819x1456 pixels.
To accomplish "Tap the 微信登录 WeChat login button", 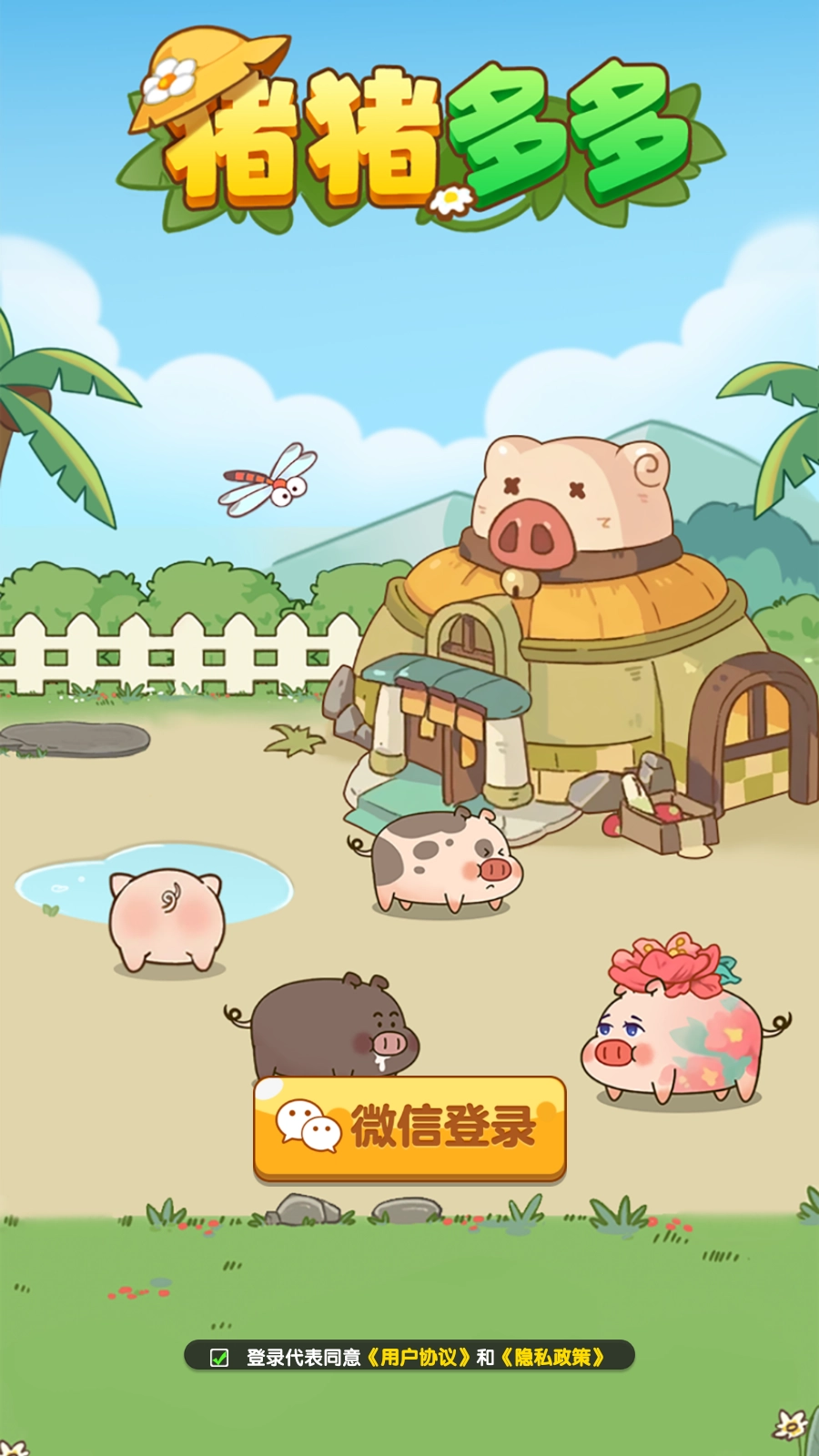I will tap(409, 1129).
